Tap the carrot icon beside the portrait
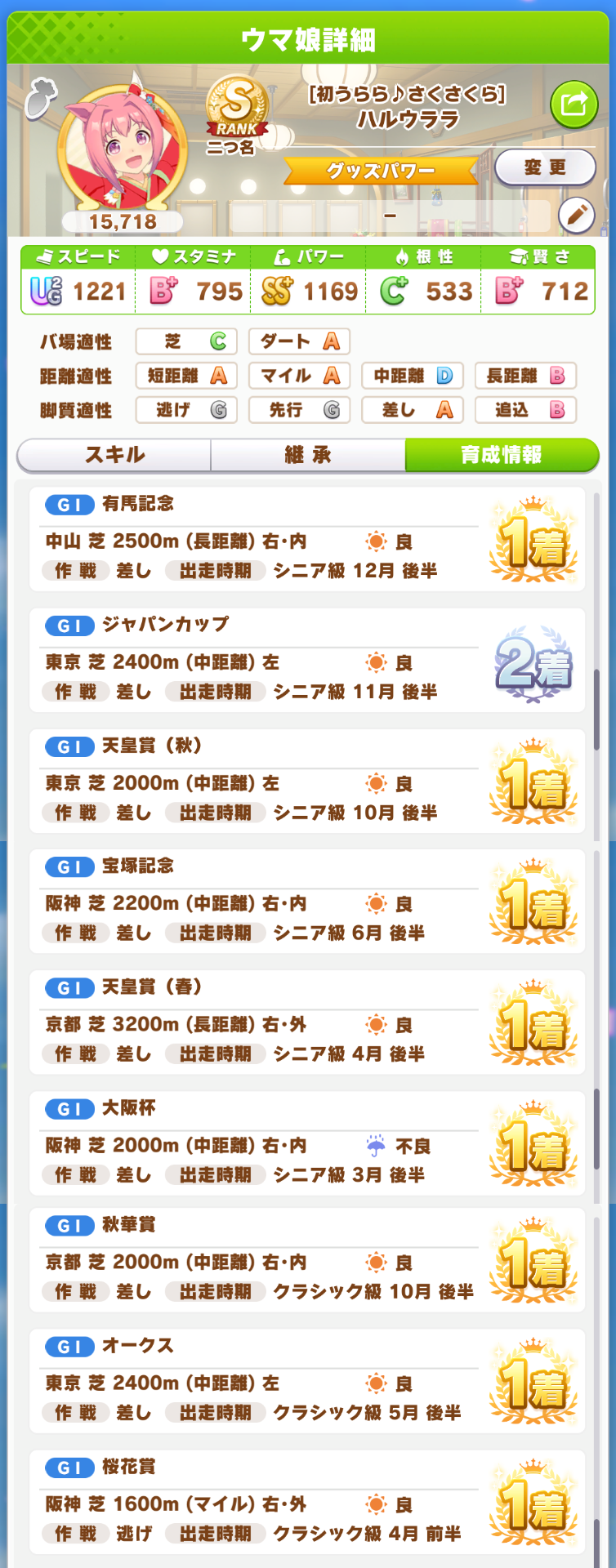The height and width of the screenshot is (1568, 616). 38,99
